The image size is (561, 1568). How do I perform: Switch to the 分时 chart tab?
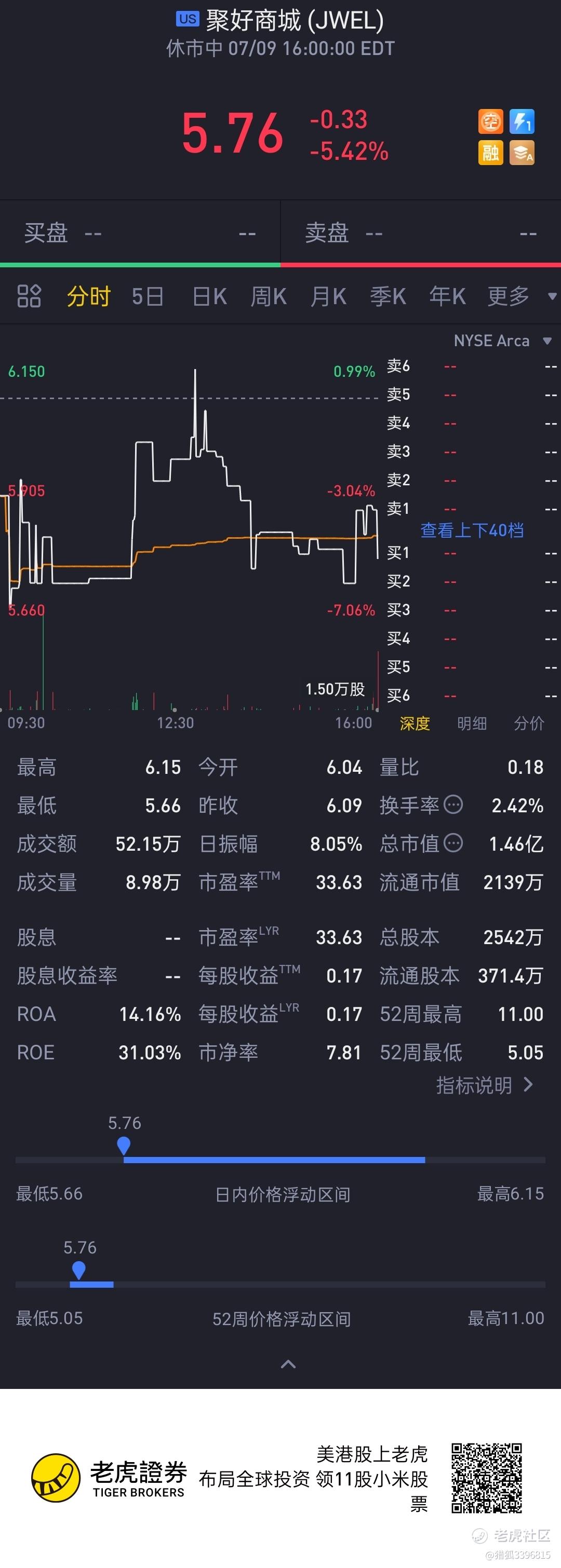coord(88,296)
